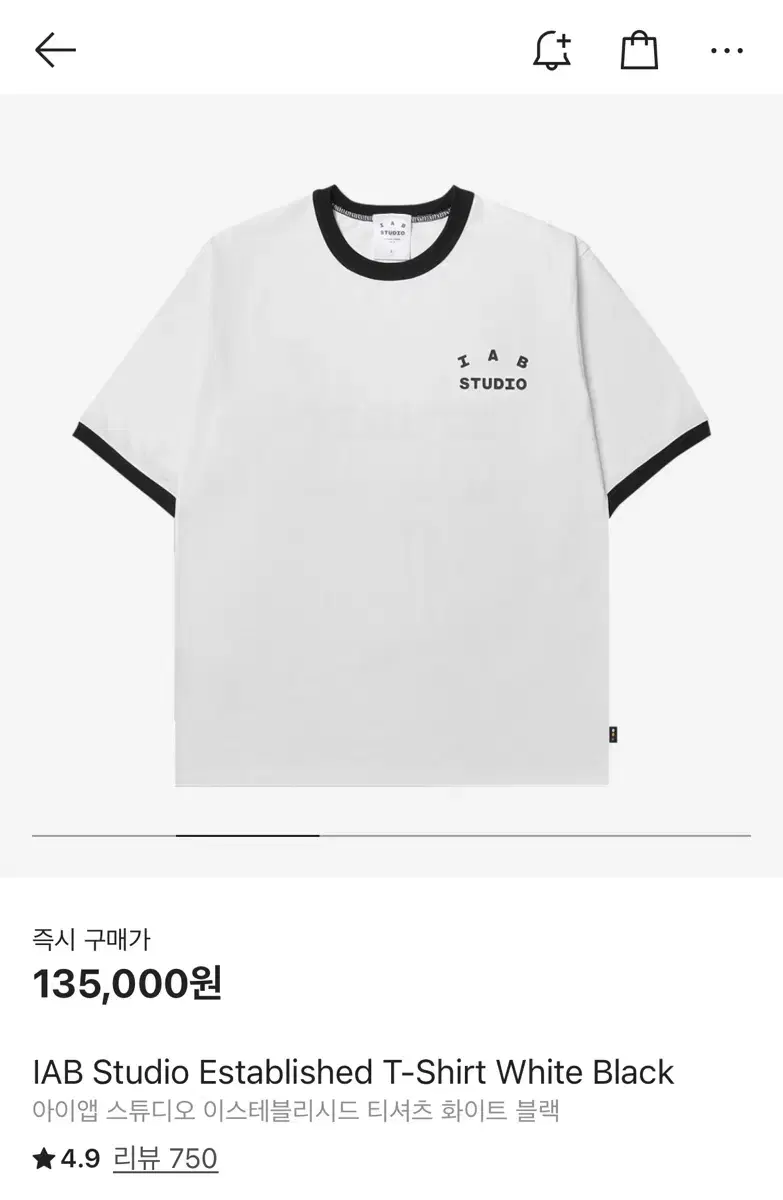
Task: Tap the IAB STUDIO chest logo on the shirt
Action: click(495, 370)
